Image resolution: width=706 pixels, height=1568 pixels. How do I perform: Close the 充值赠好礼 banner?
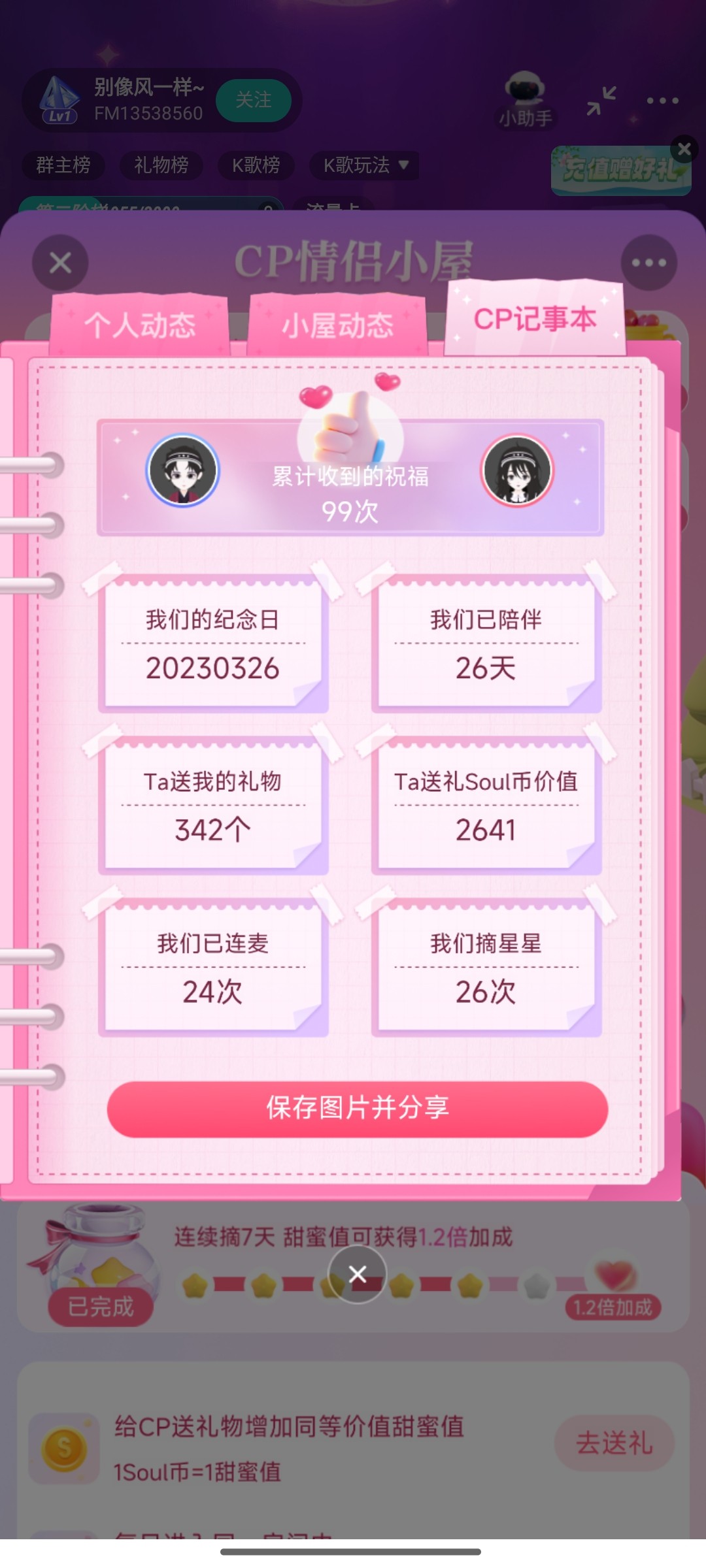click(684, 150)
